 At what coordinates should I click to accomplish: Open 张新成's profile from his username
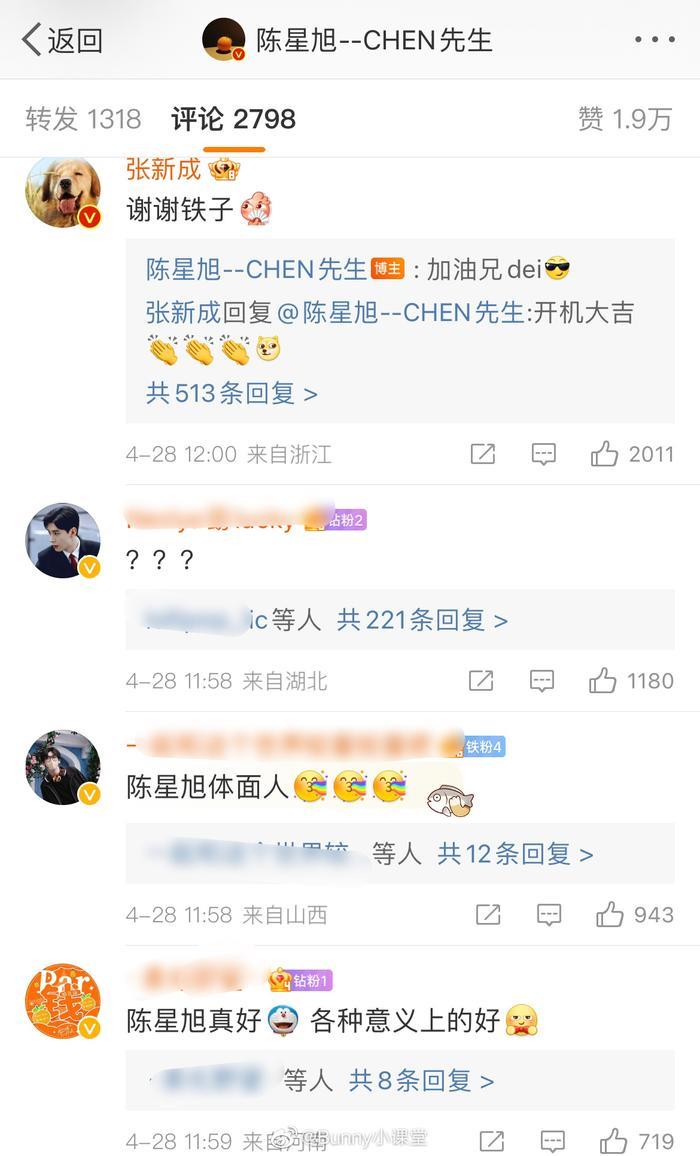pyautogui.click(x=163, y=169)
